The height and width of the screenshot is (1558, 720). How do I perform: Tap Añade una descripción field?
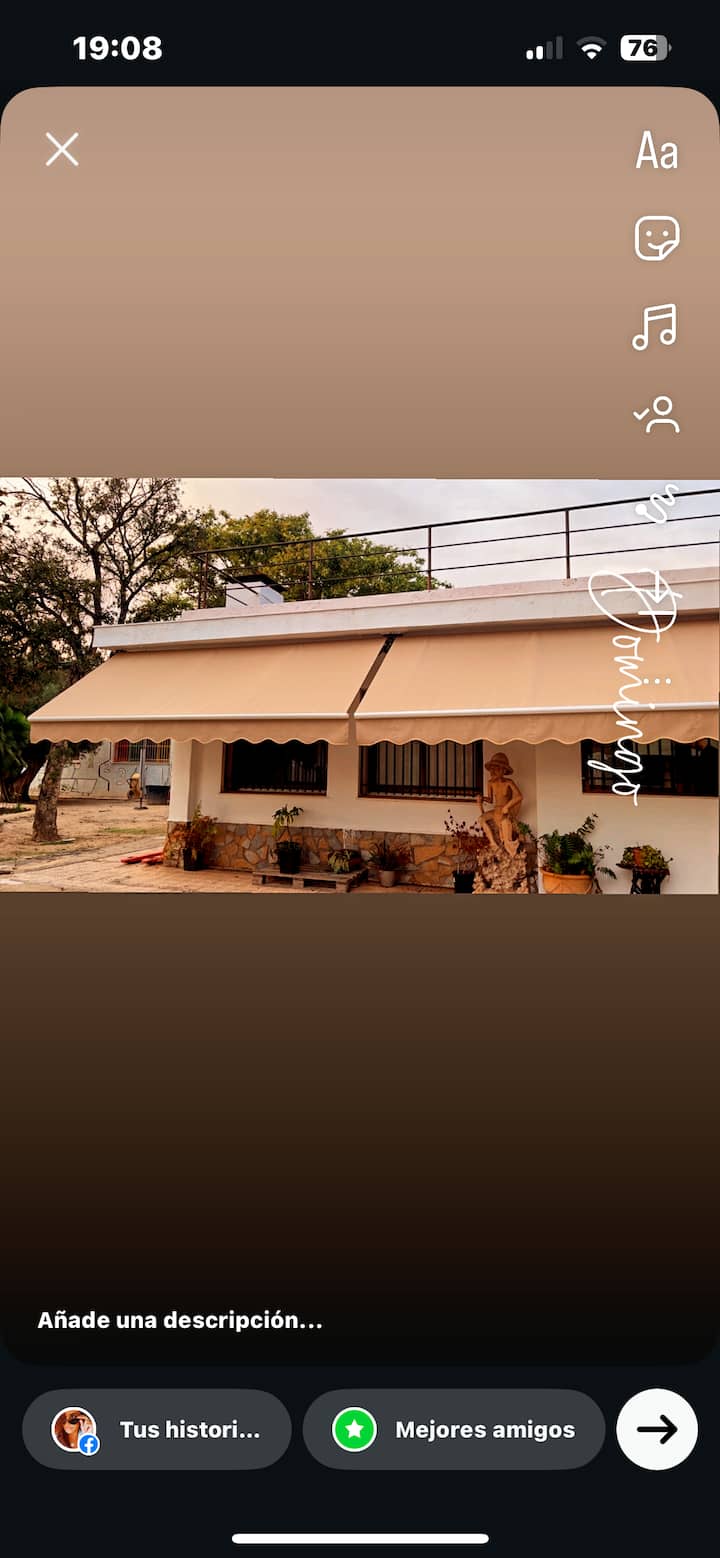tap(180, 1320)
